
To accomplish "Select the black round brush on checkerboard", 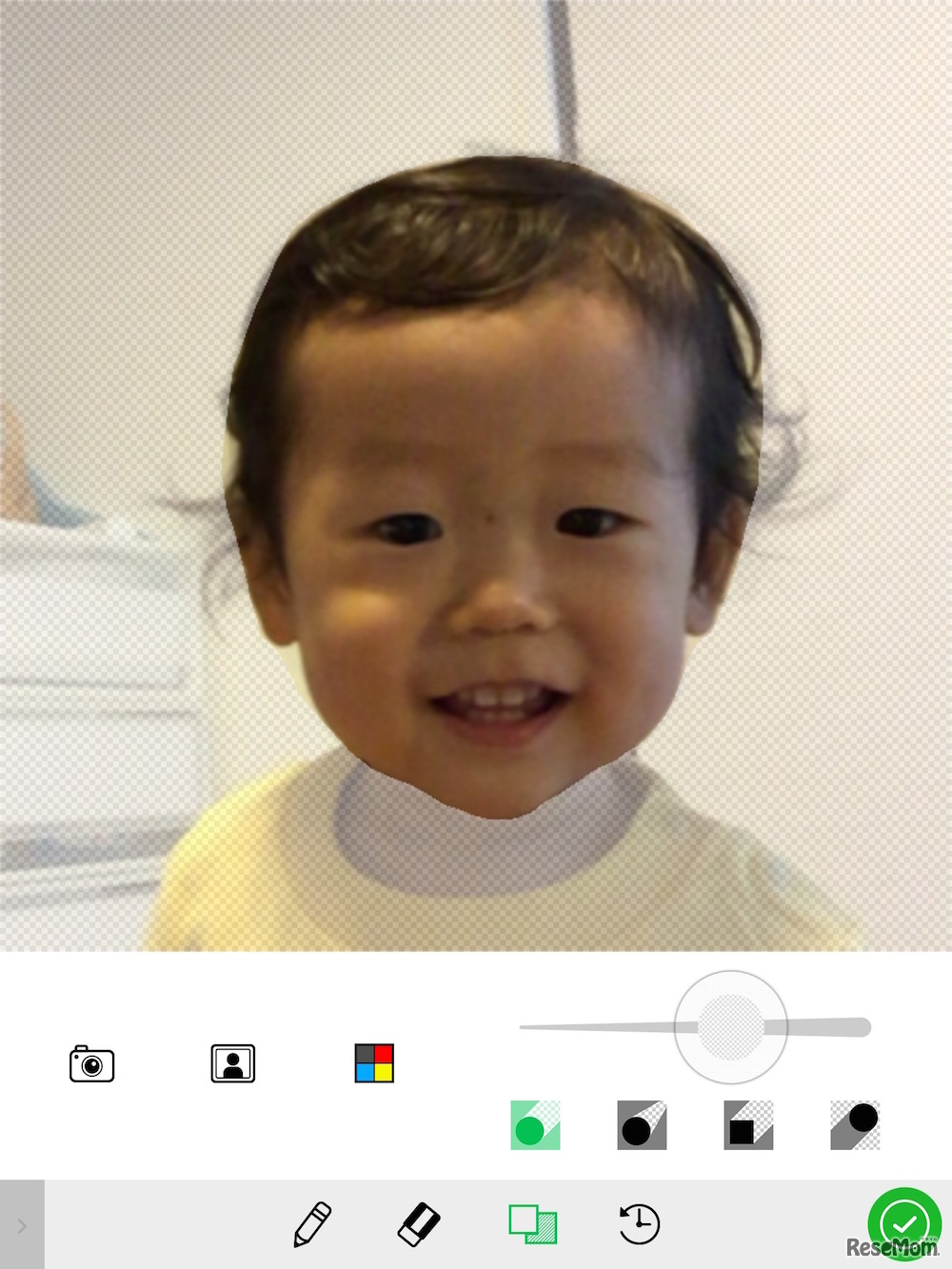I will (x=855, y=1125).
